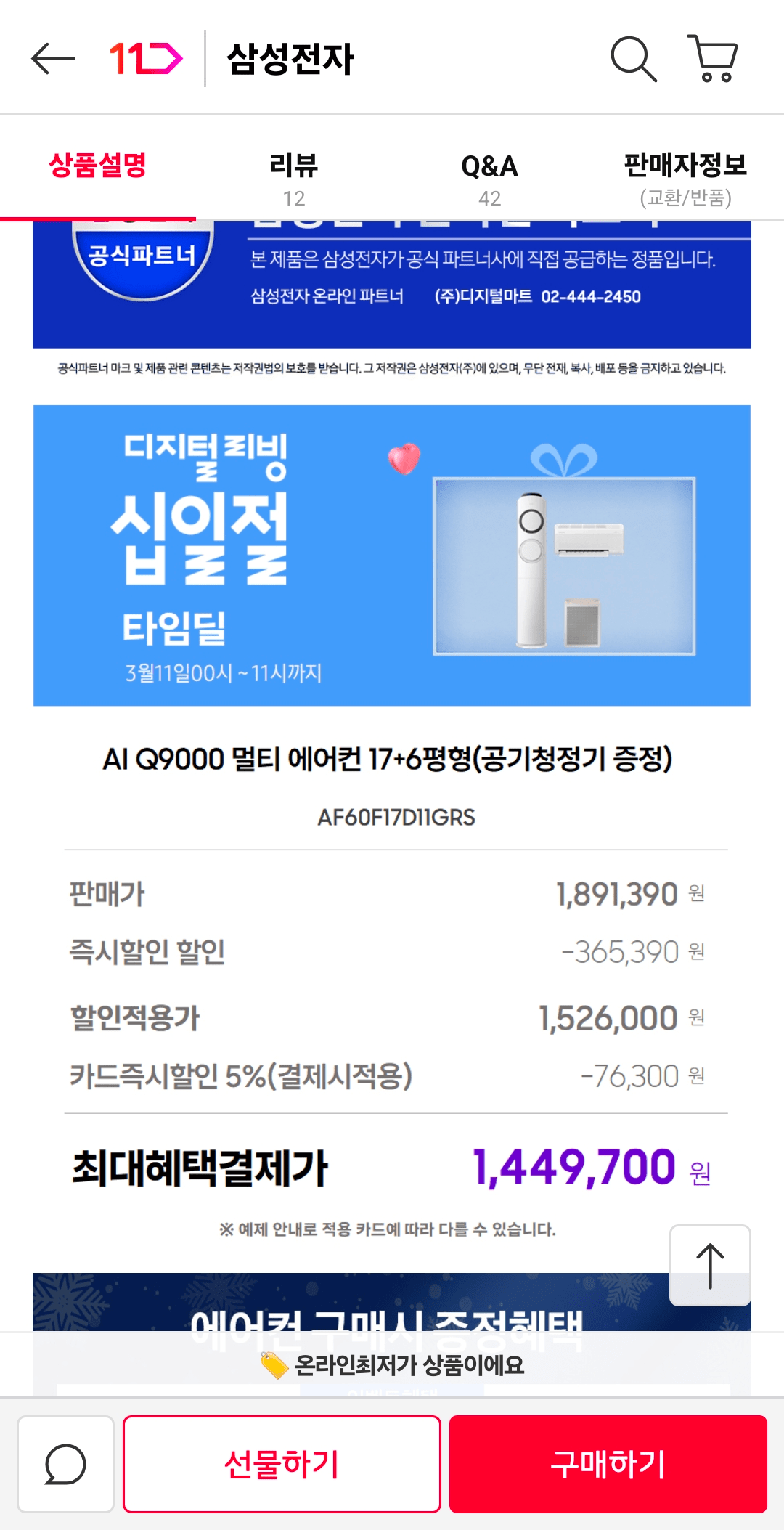784x1530 pixels.
Task: Jump to top with the up-arrow button
Action: [x=710, y=1265]
